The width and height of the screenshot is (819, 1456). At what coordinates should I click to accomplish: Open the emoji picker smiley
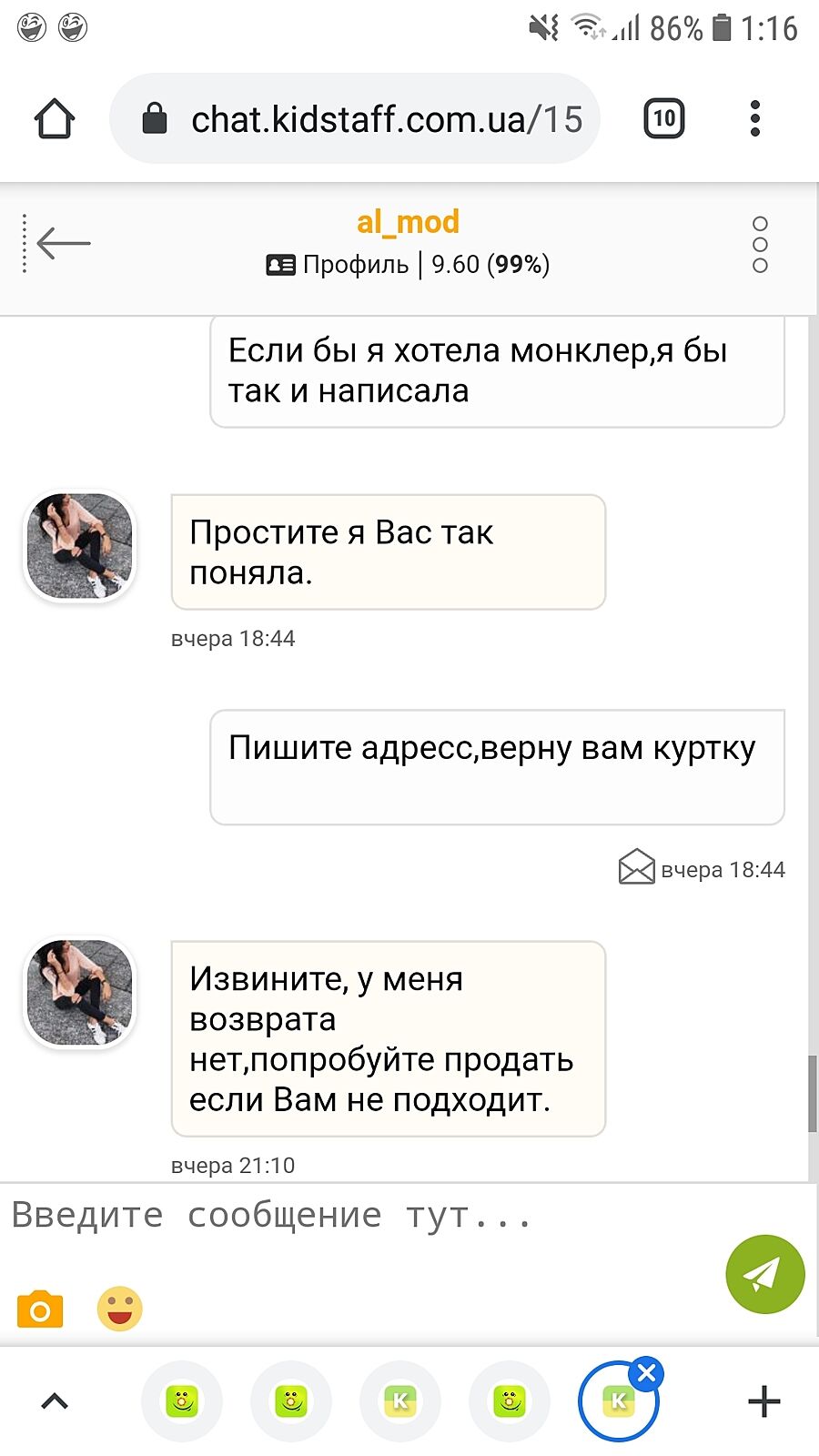(120, 1309)
